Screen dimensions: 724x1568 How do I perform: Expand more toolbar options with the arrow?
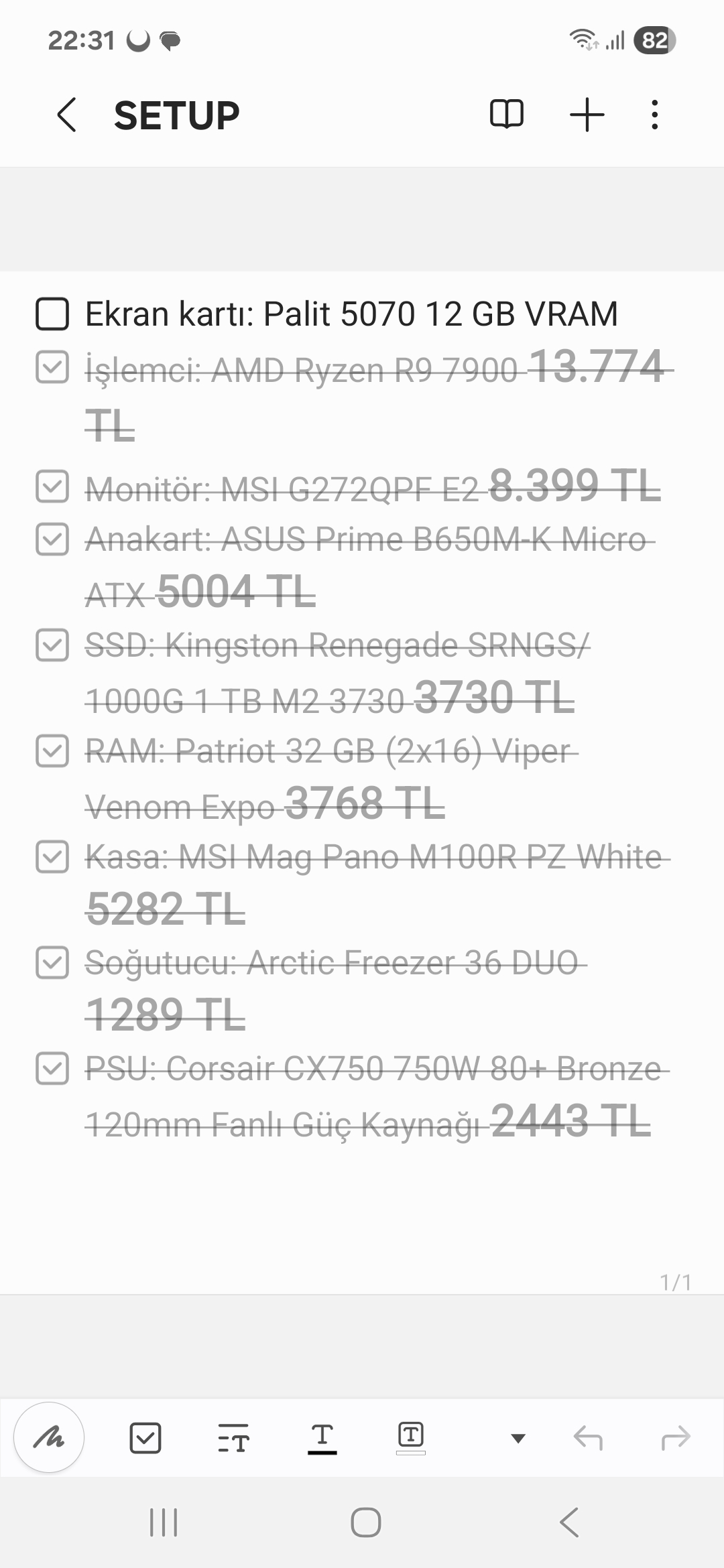pyautogui.click(x=518, y=1438)
